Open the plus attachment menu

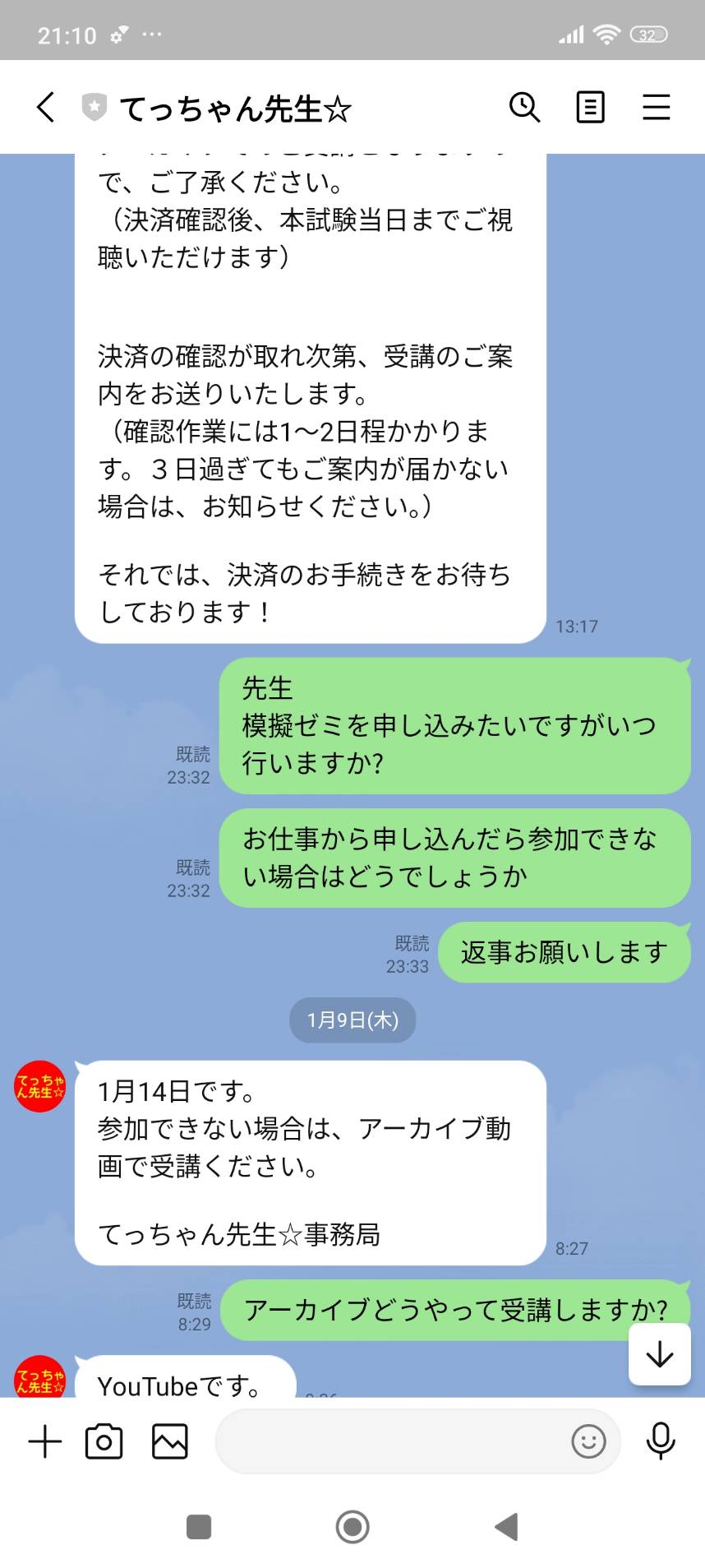pos(45,1441)
